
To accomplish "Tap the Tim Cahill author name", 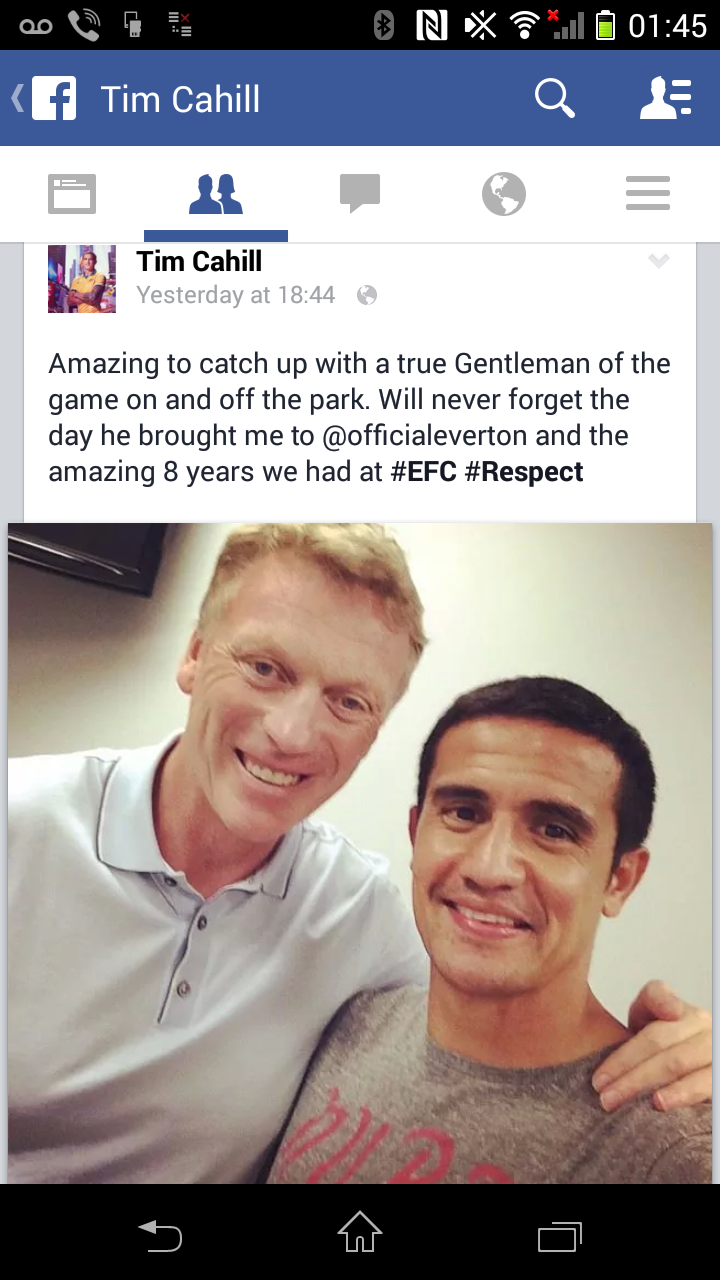I will tap(199, 262).
